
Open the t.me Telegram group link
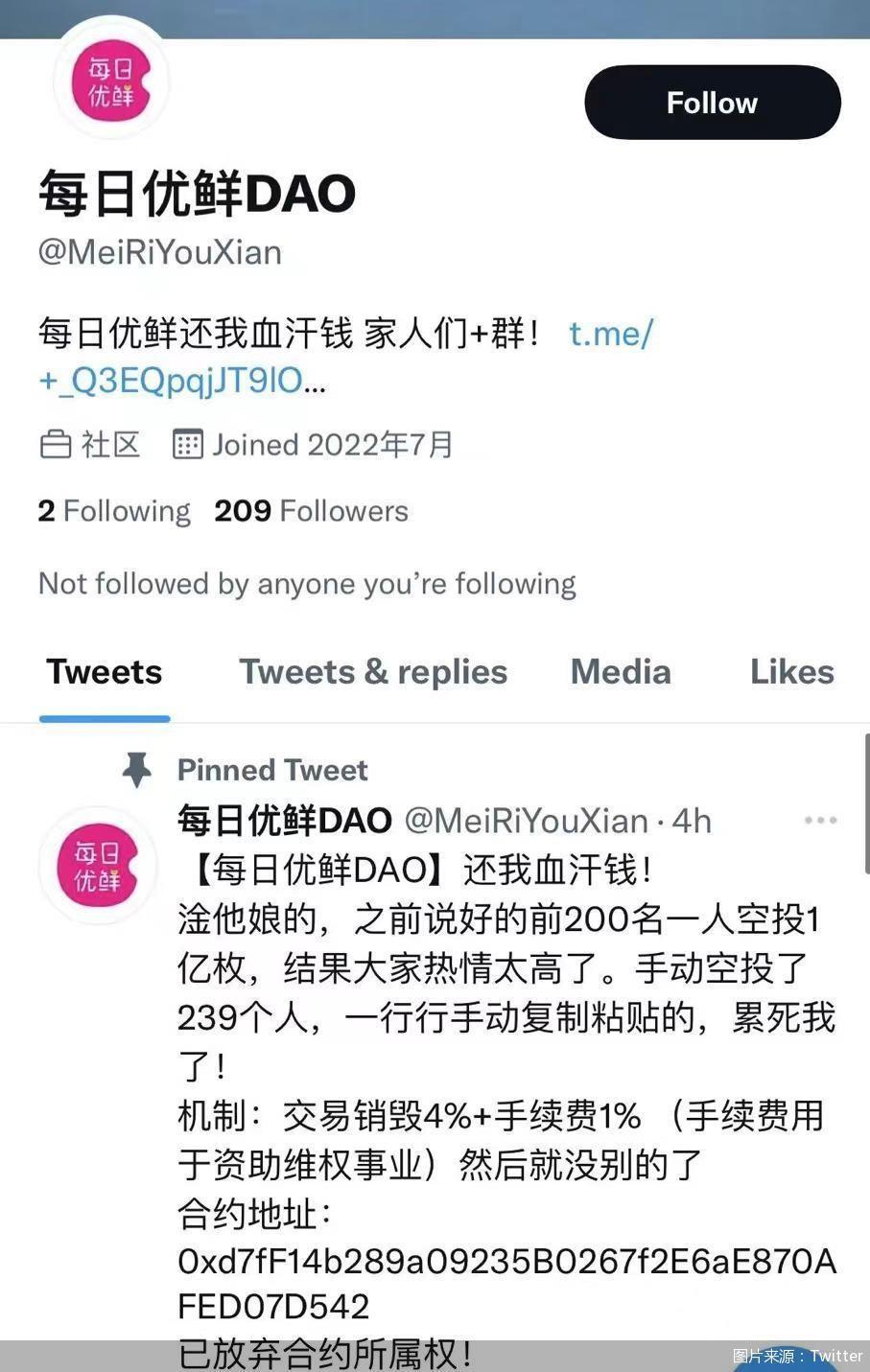610,334
